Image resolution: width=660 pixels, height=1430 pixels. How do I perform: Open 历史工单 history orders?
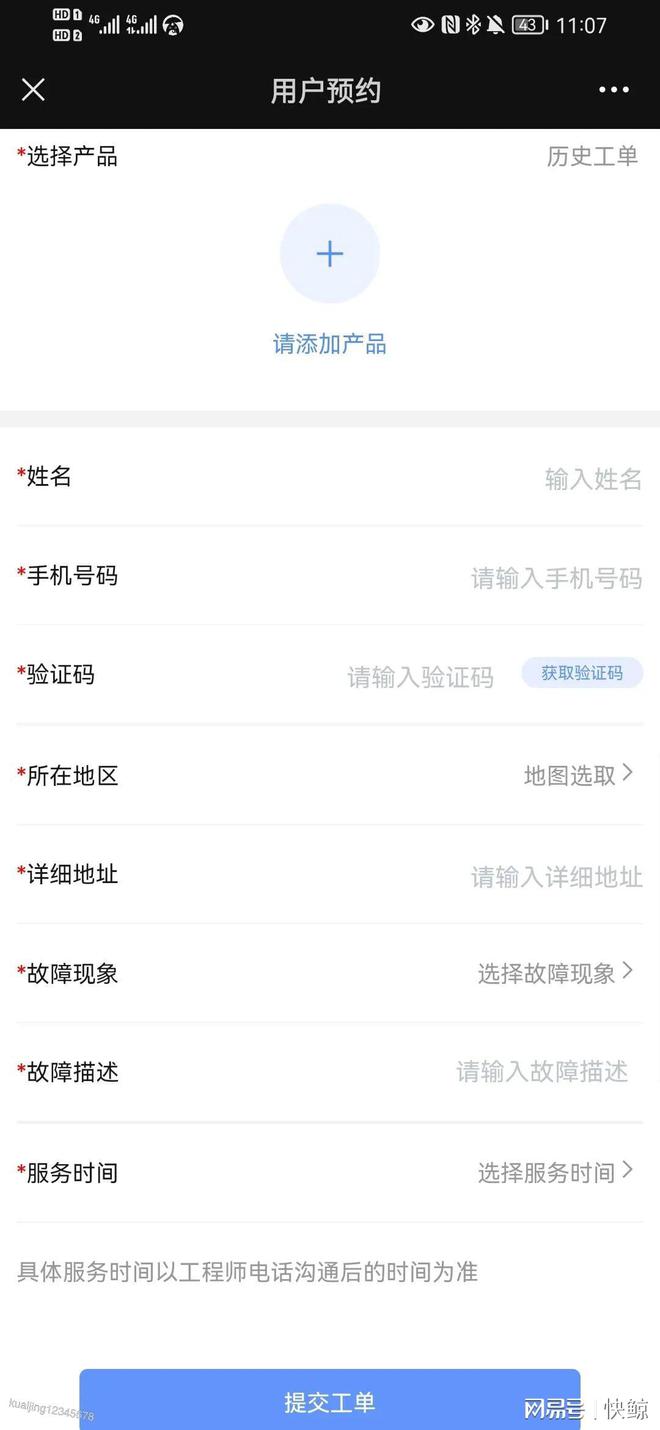click(592, 156)
